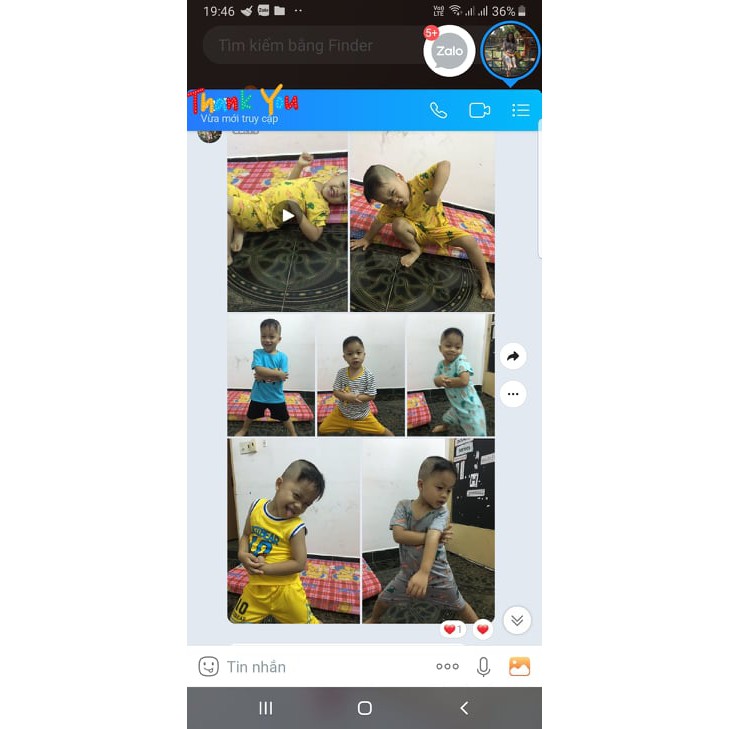Open more attachment options beside the microphone

point(447,666)
